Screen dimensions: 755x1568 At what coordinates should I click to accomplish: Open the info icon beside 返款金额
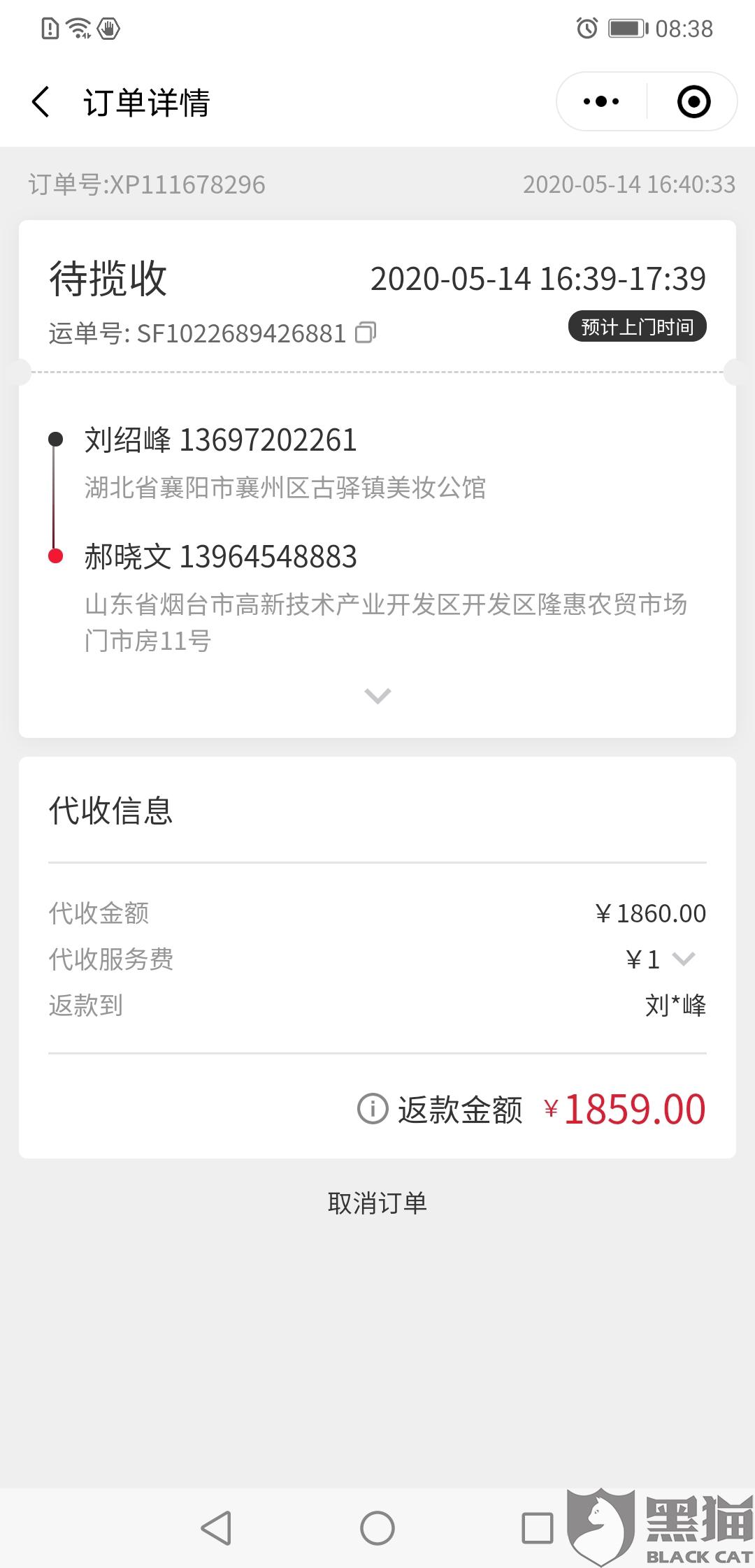373,1109
